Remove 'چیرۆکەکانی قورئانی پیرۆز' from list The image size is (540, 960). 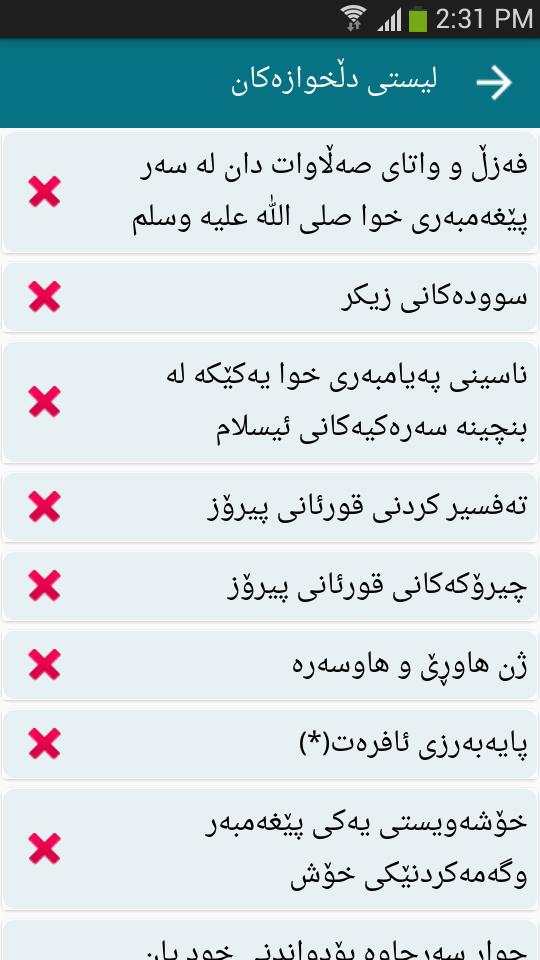(44, 586)
